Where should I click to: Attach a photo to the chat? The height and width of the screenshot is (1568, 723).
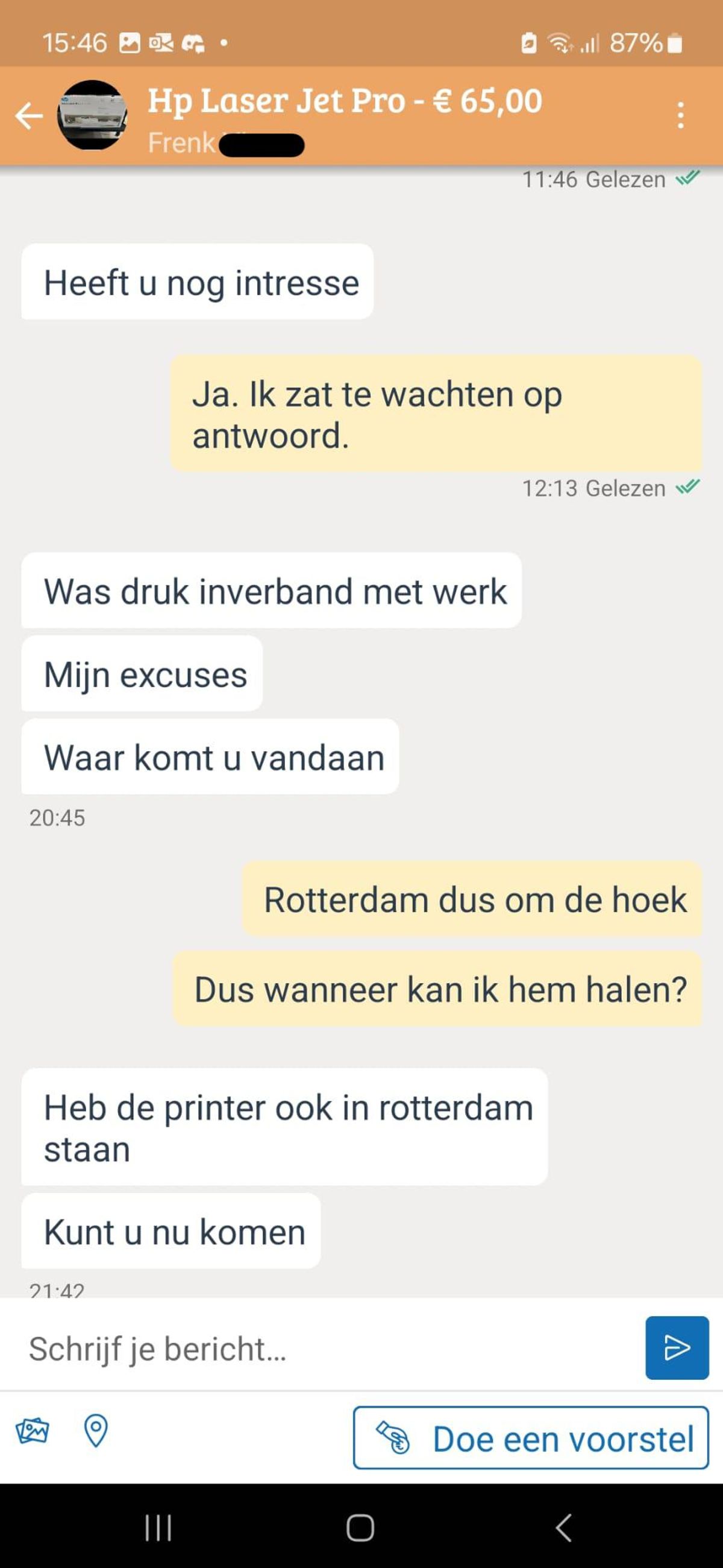tap(33, 1431)
